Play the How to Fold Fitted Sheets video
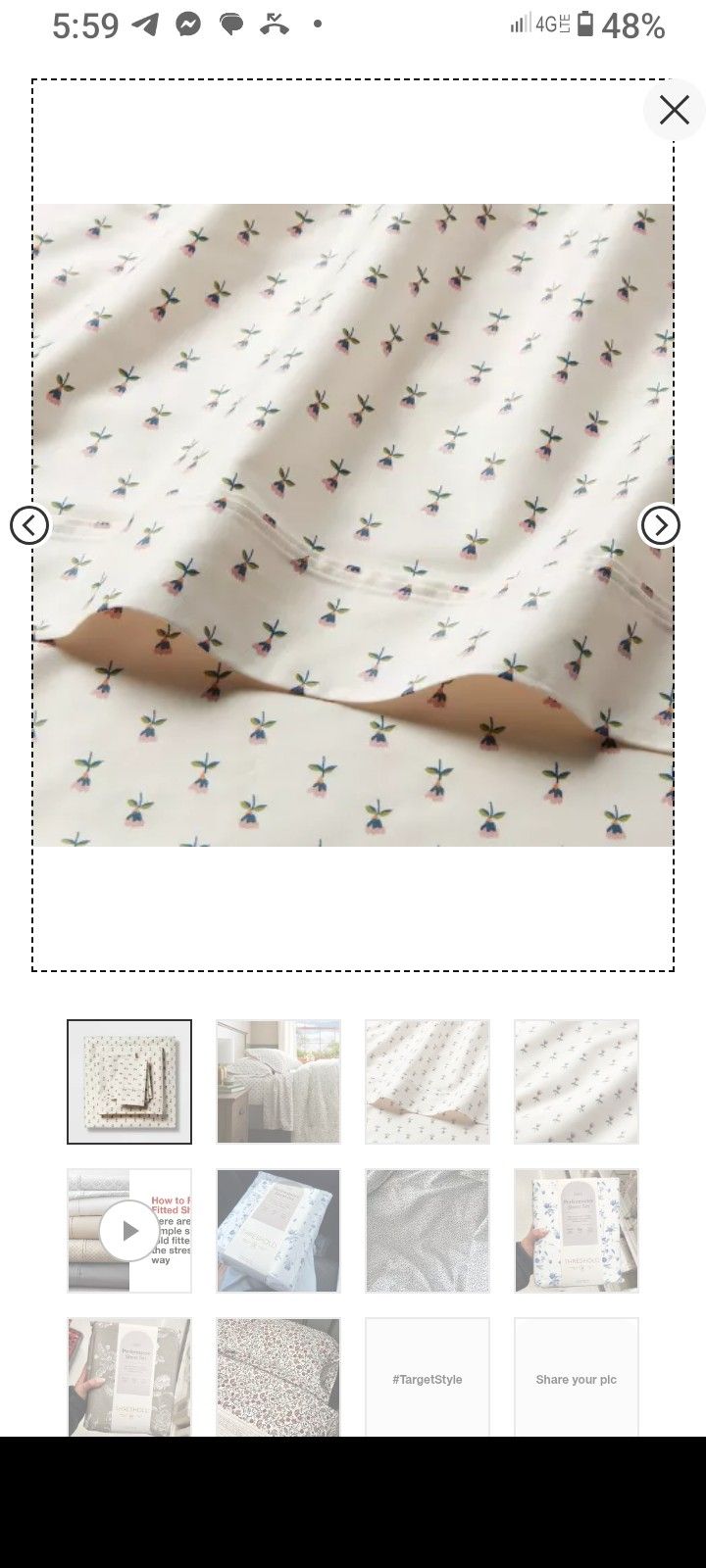The height and width of the screenshot is (1568, 706). tap(128, 1230)
